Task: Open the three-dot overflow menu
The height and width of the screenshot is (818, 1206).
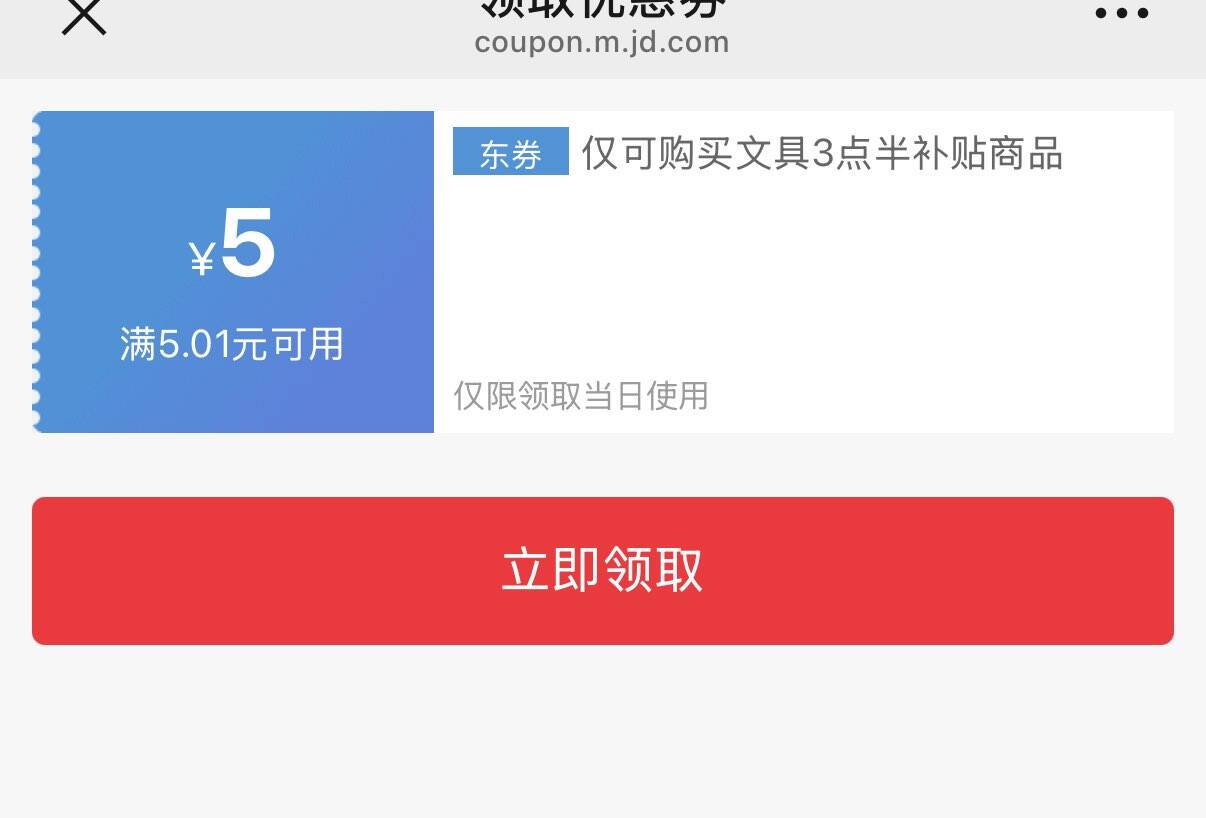Action: (x=1122, y=14)
